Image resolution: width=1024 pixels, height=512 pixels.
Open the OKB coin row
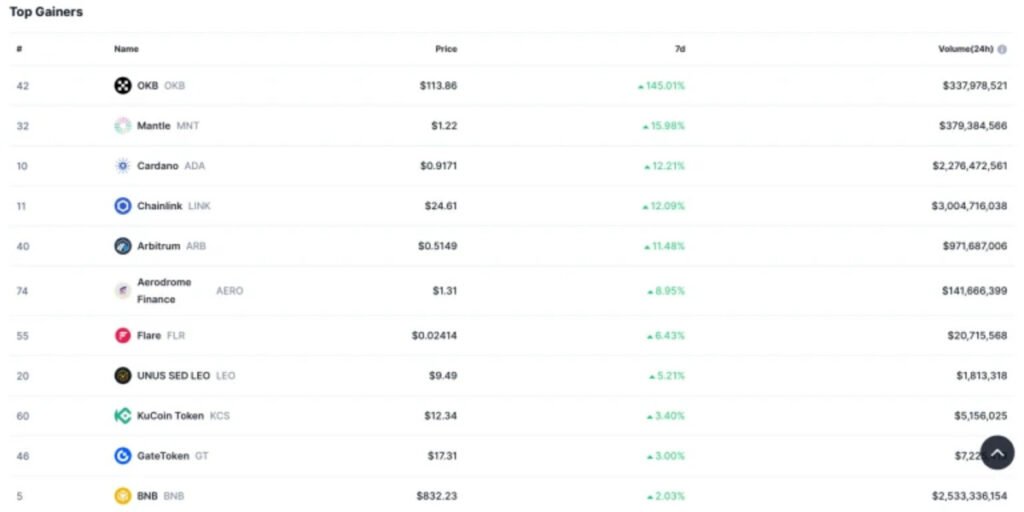pos(147,86)
